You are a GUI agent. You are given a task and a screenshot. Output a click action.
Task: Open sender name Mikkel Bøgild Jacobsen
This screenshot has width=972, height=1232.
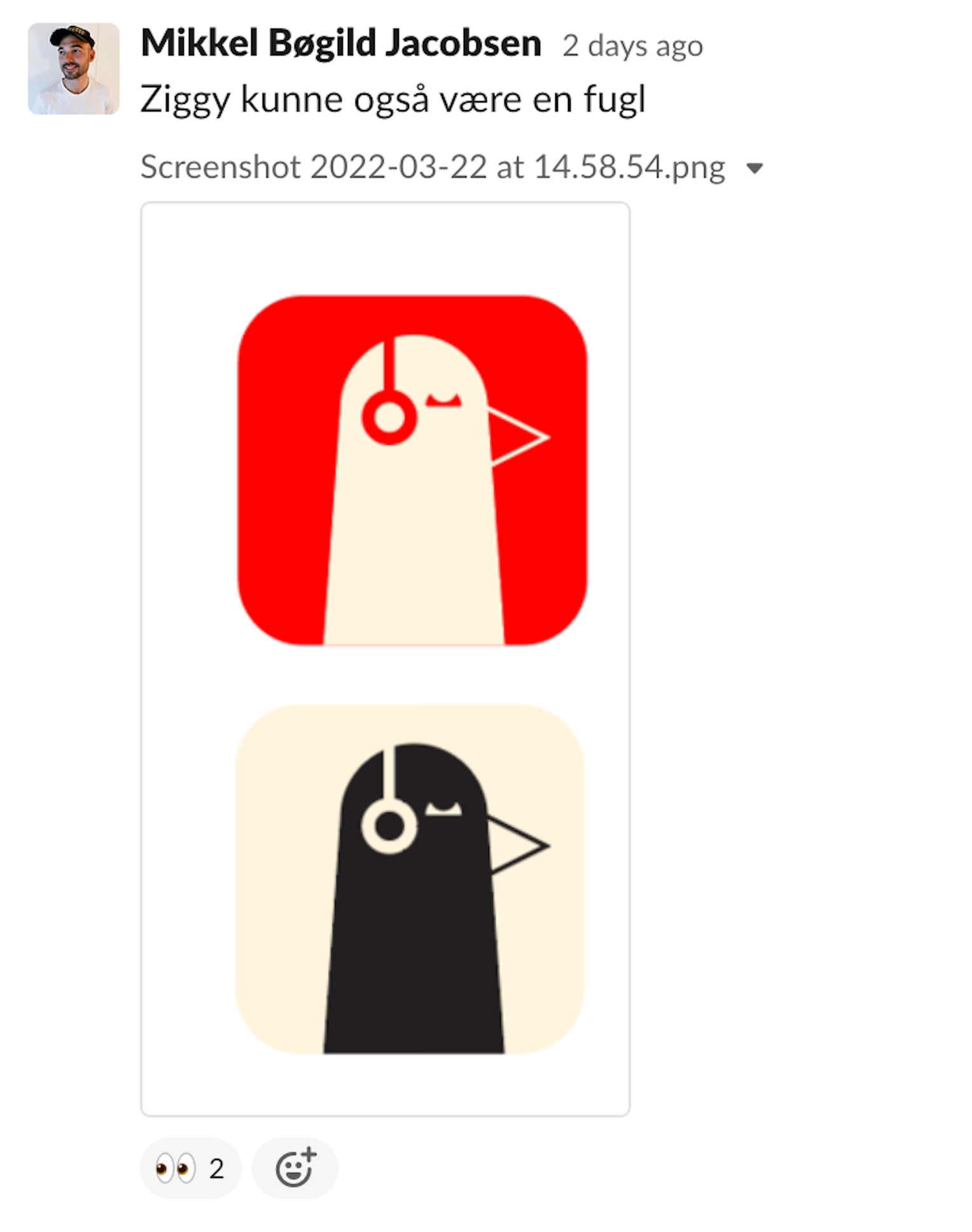(x=340, y=44)
